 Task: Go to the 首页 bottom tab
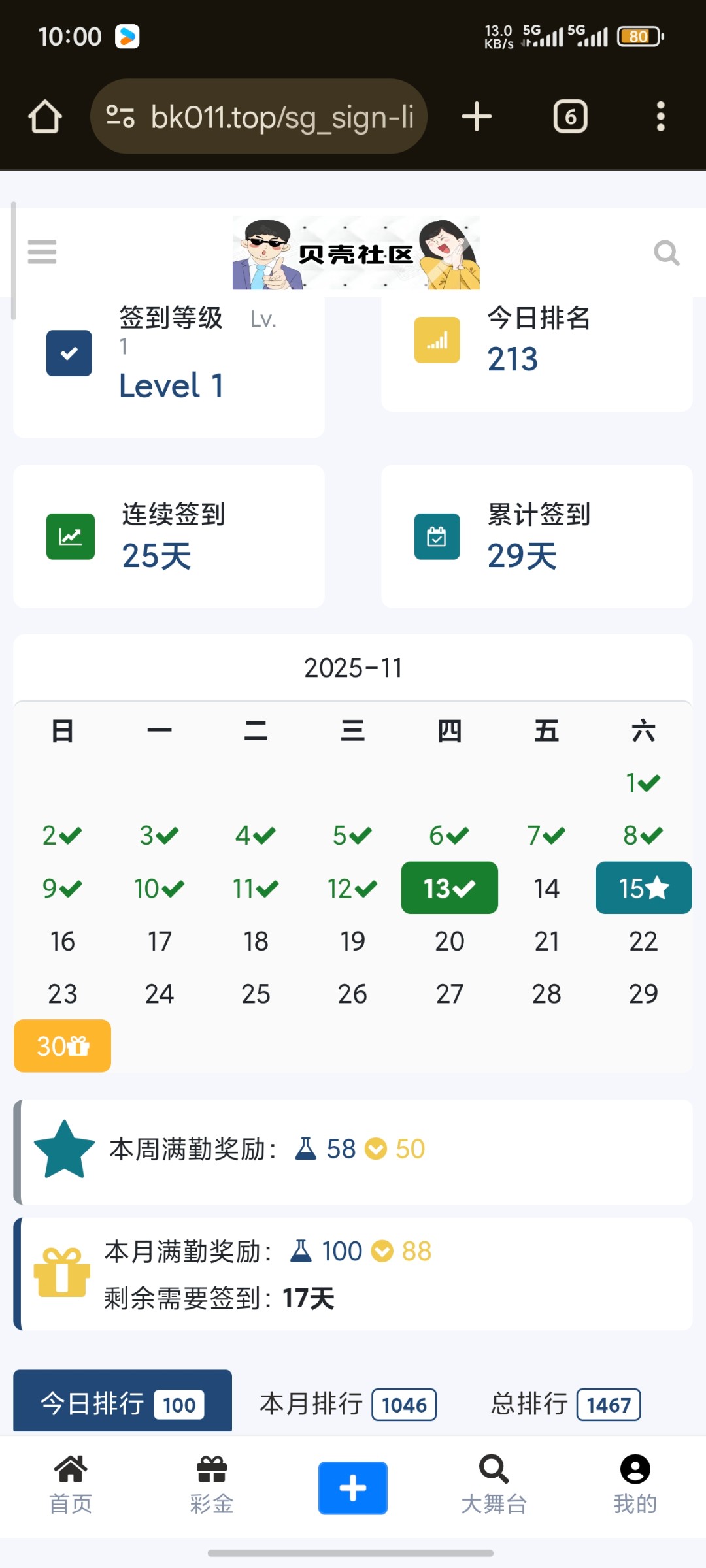(71, 1484)
